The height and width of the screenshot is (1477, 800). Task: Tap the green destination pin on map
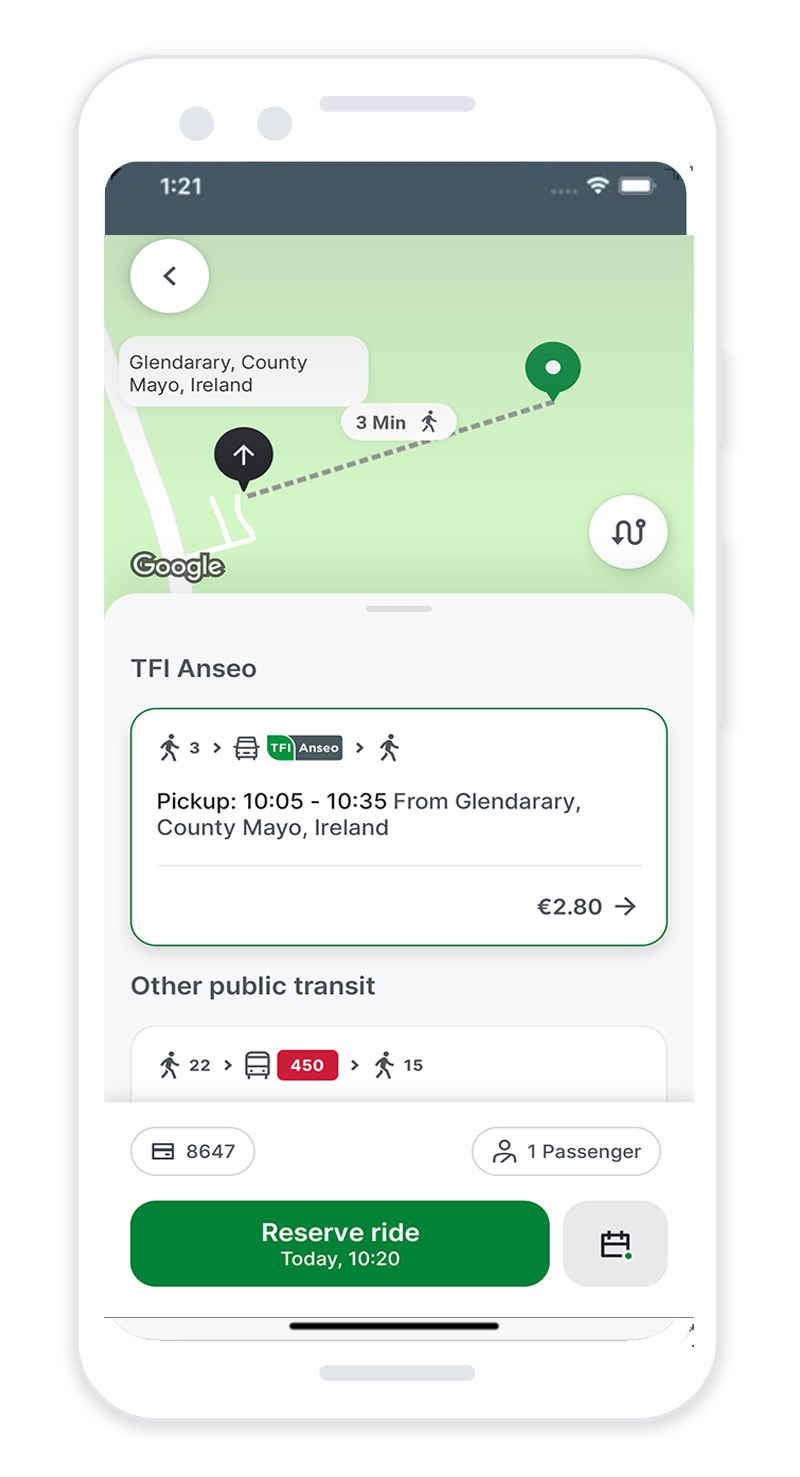pos(553,369)
